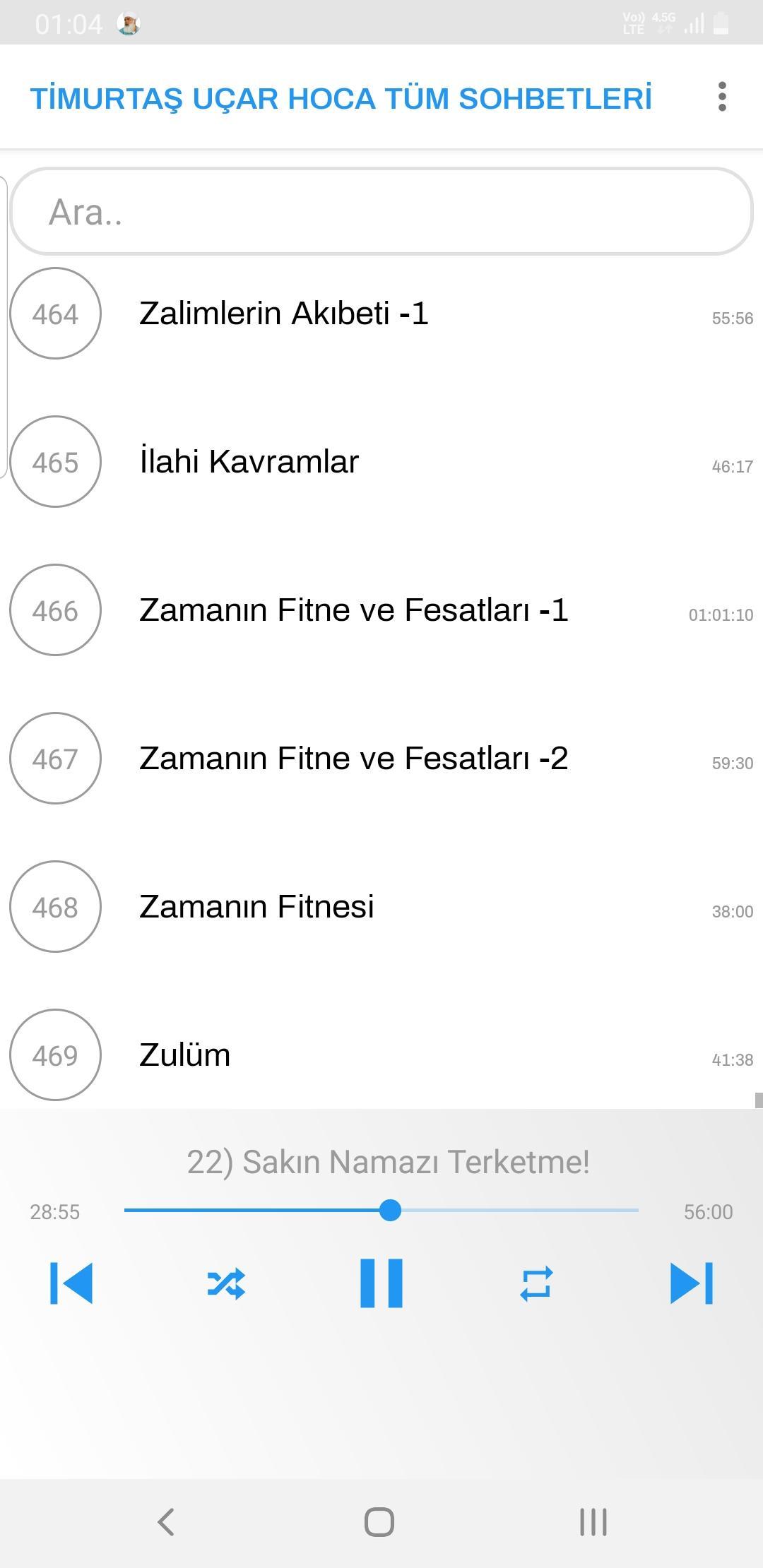The height and width of the screenshot is (1568, 763).
Task: Tap the Ara search field
Action: 381,212
